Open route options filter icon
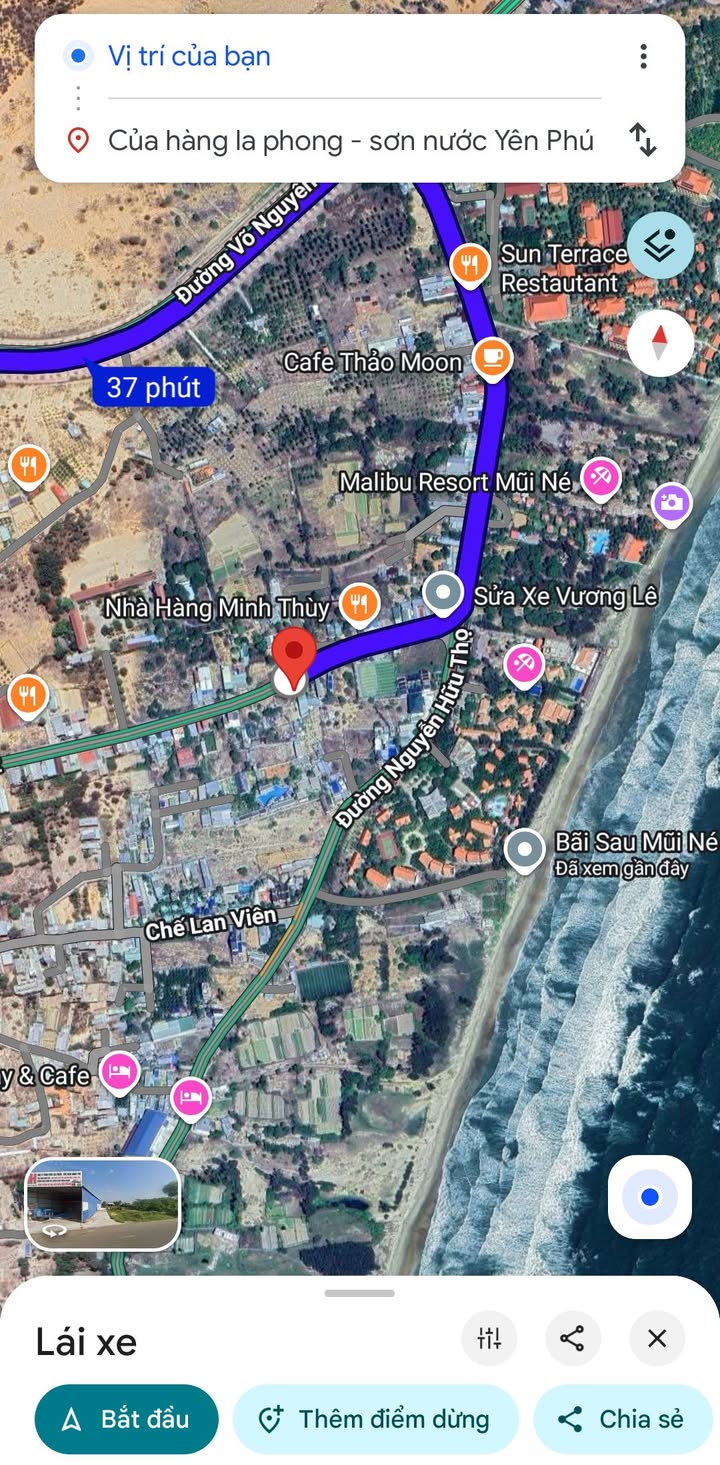The height and width of the screenshot is (1465, 720). (489, 1338)
